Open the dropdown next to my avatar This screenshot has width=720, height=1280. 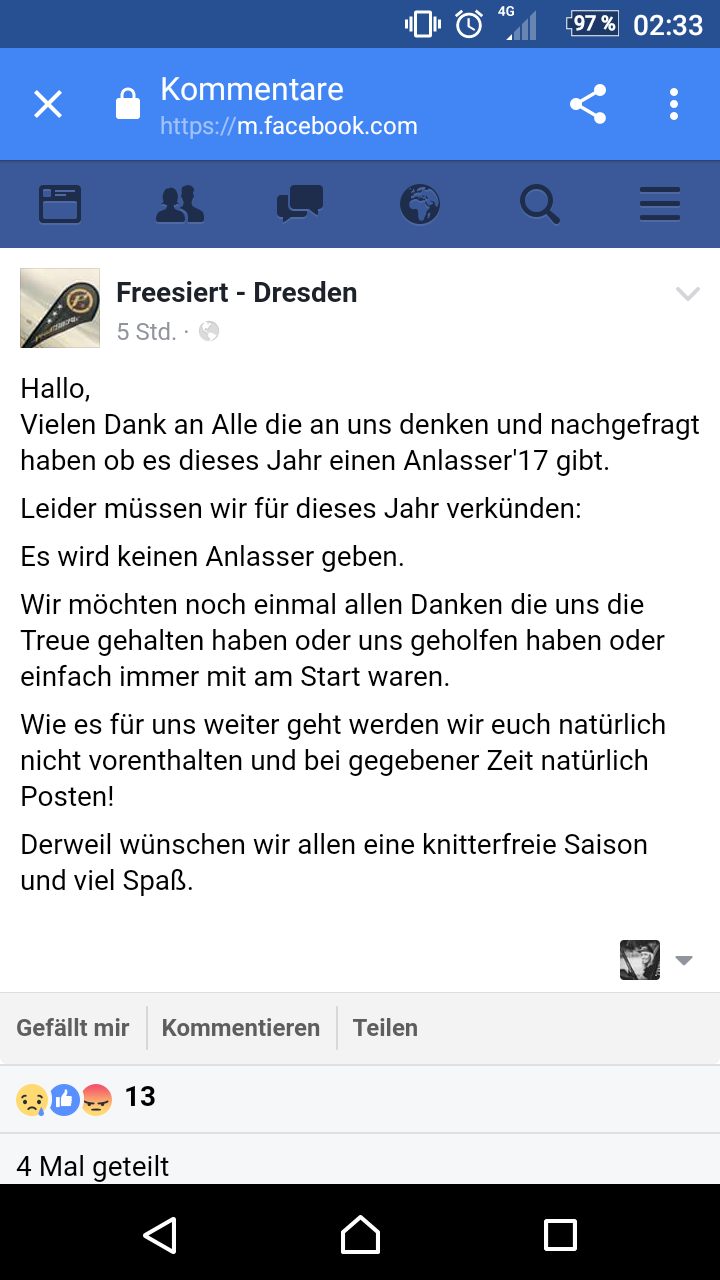click(x=684, y=960)
